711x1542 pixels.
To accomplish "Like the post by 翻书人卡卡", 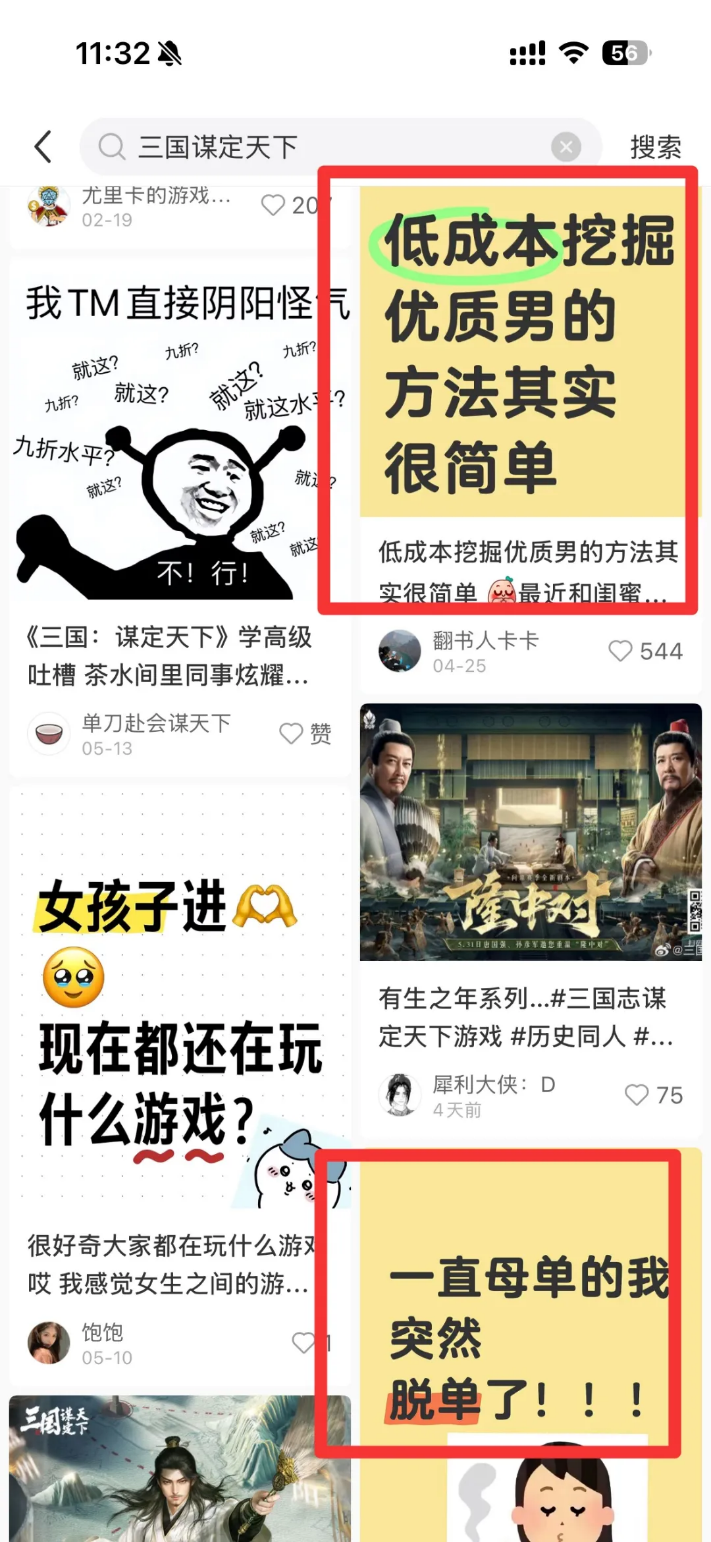I will pyautogui.click(x=621, y=651).
